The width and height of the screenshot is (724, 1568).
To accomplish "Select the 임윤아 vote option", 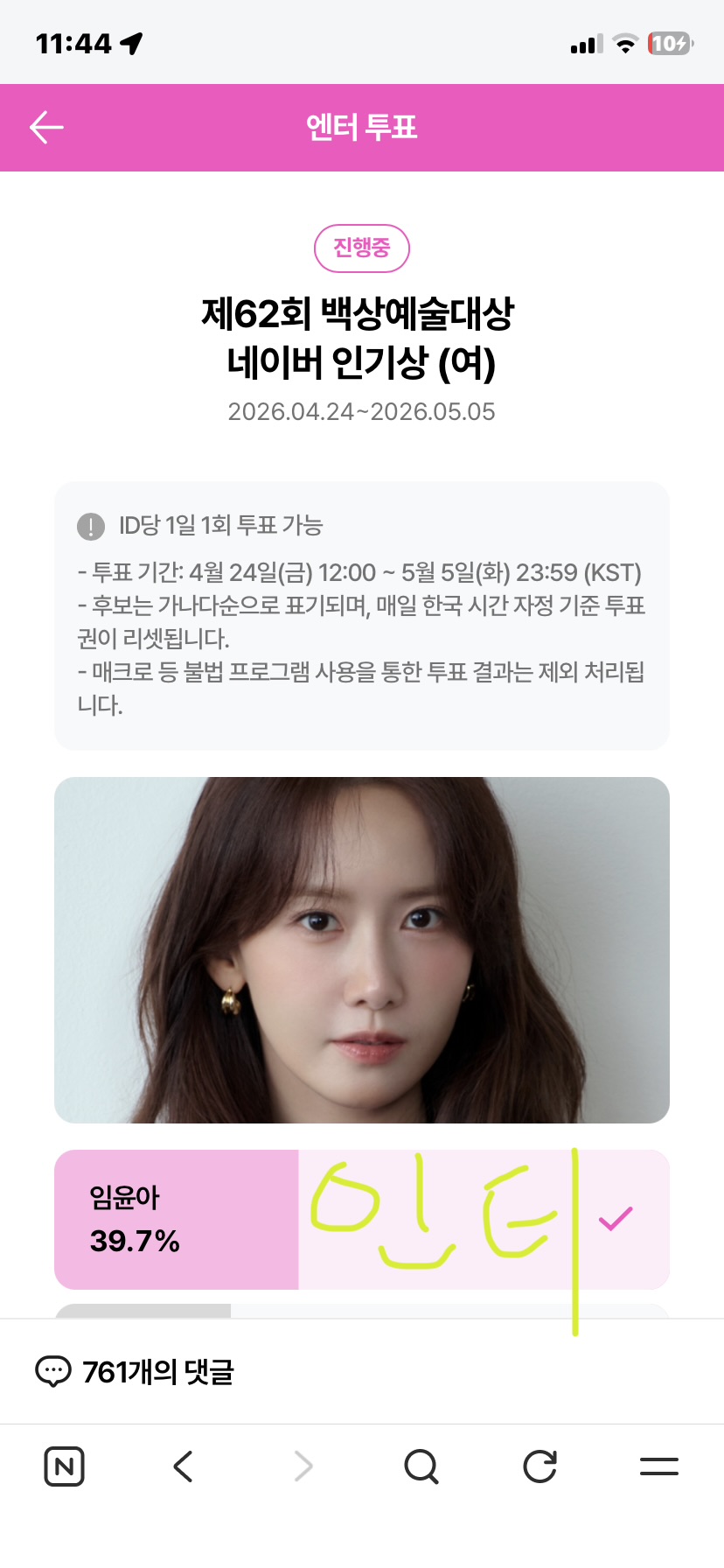I will tap(362, 1219).
